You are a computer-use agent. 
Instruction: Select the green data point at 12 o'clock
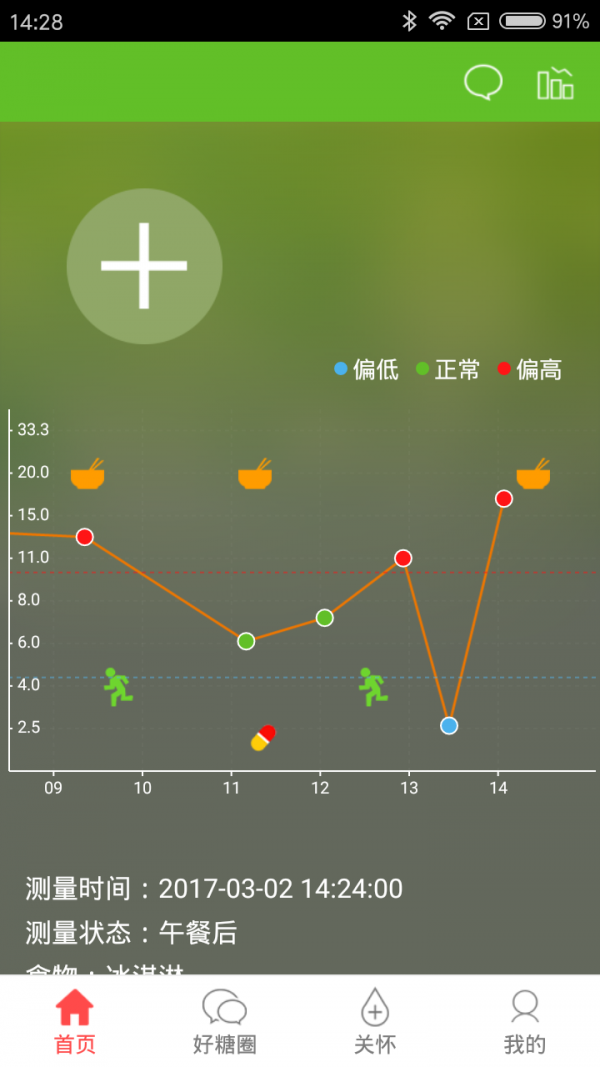point(324,618)
